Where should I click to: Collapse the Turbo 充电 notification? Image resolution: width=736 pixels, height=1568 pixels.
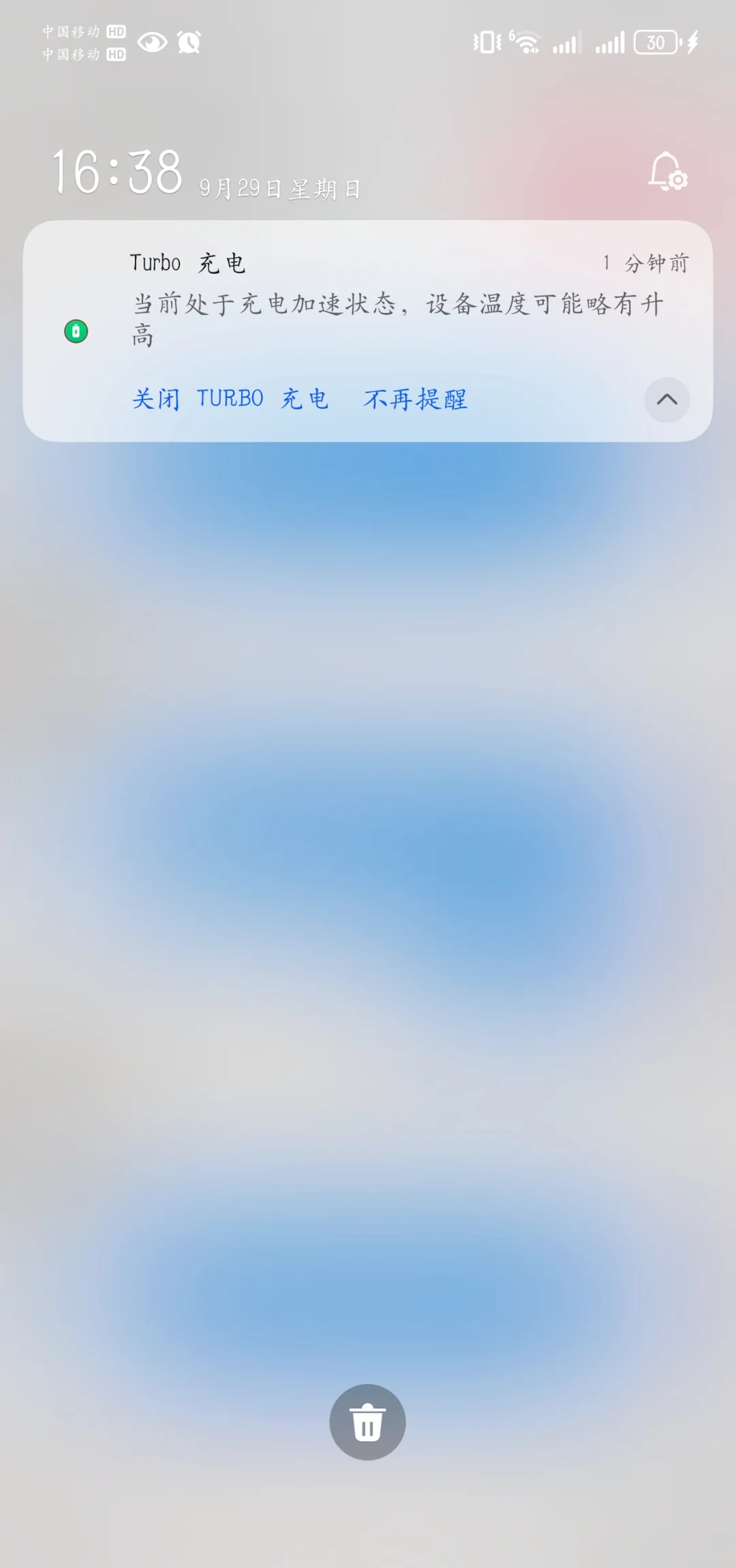666,400
